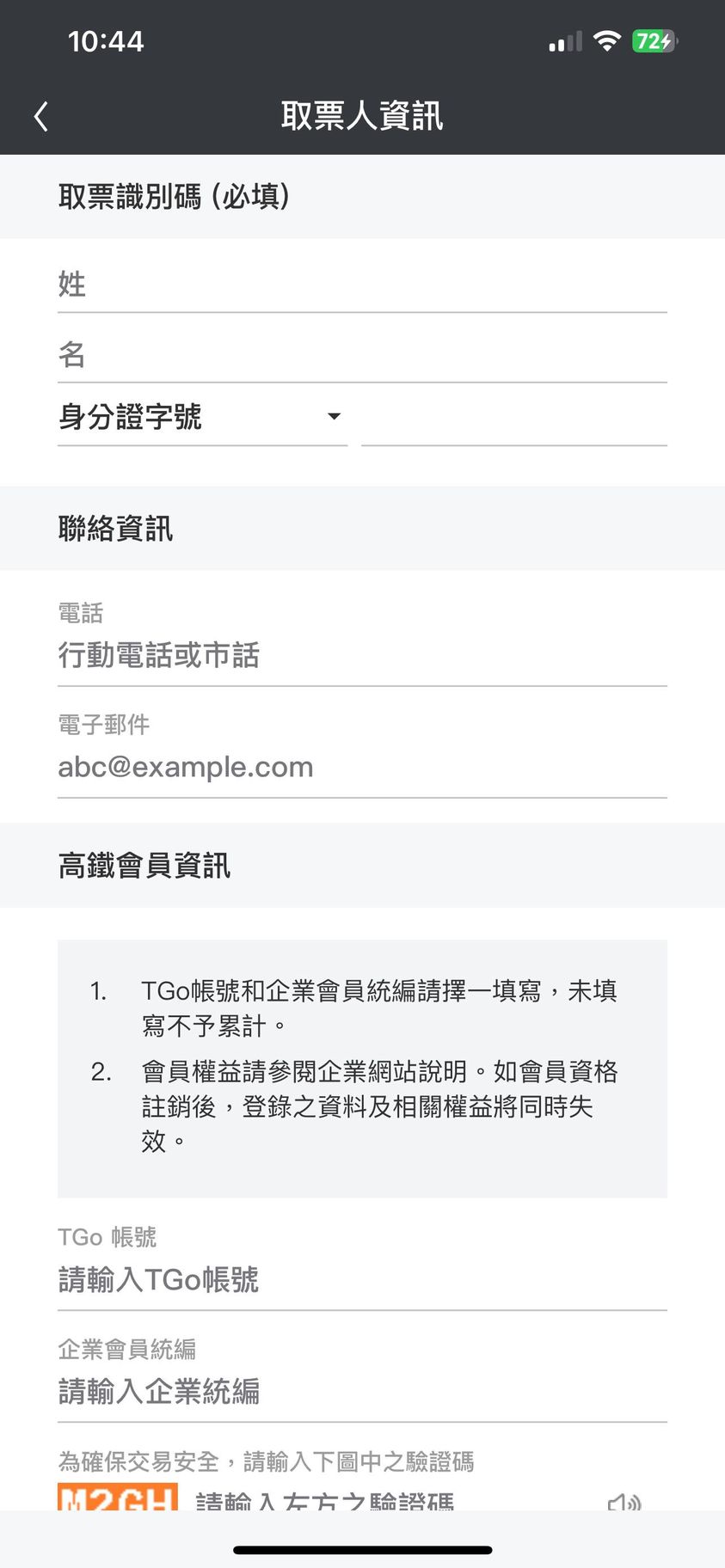Tap the 企業會員統編 input field
This screenshot has width=725, height=1568.
[x=361, y=1391]
